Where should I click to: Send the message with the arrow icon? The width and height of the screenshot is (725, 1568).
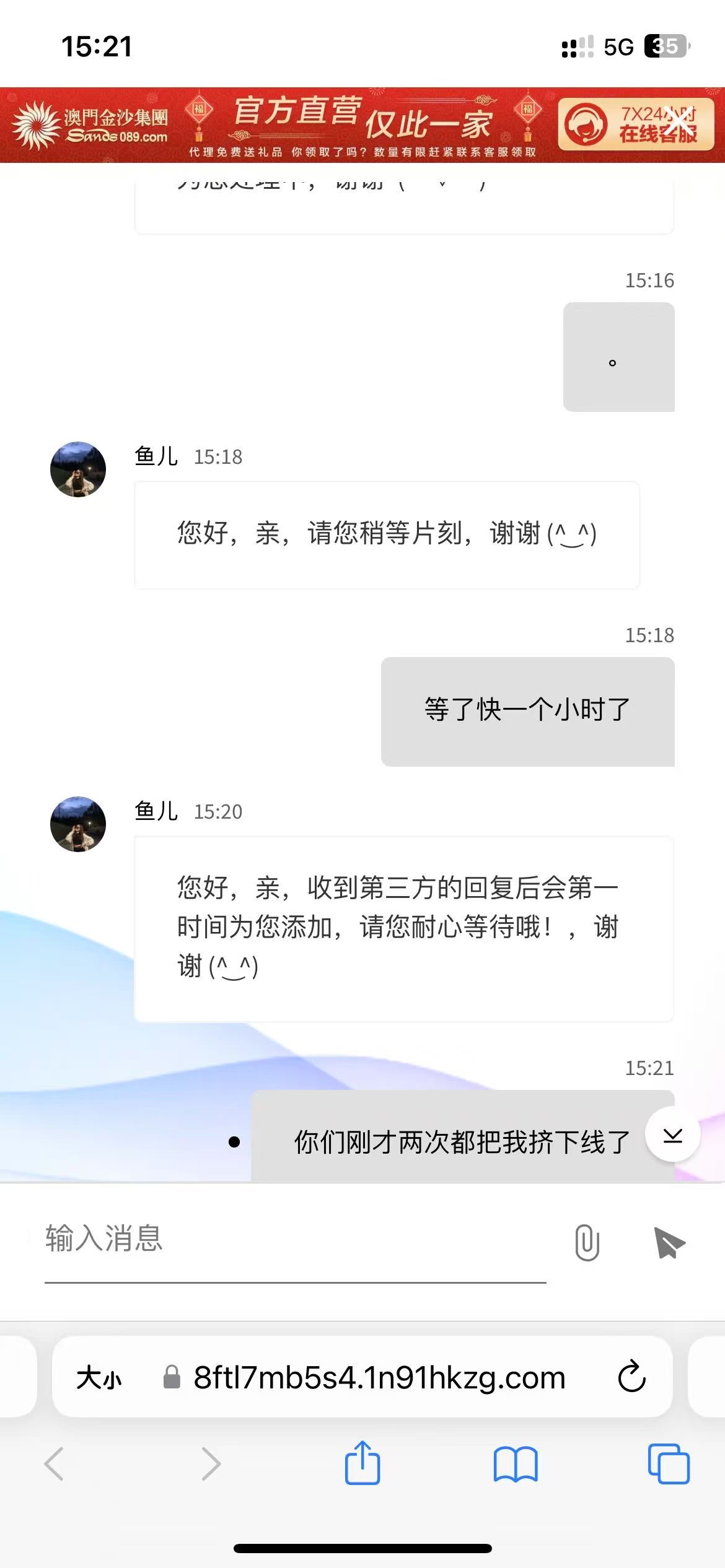coord(669,1242)
